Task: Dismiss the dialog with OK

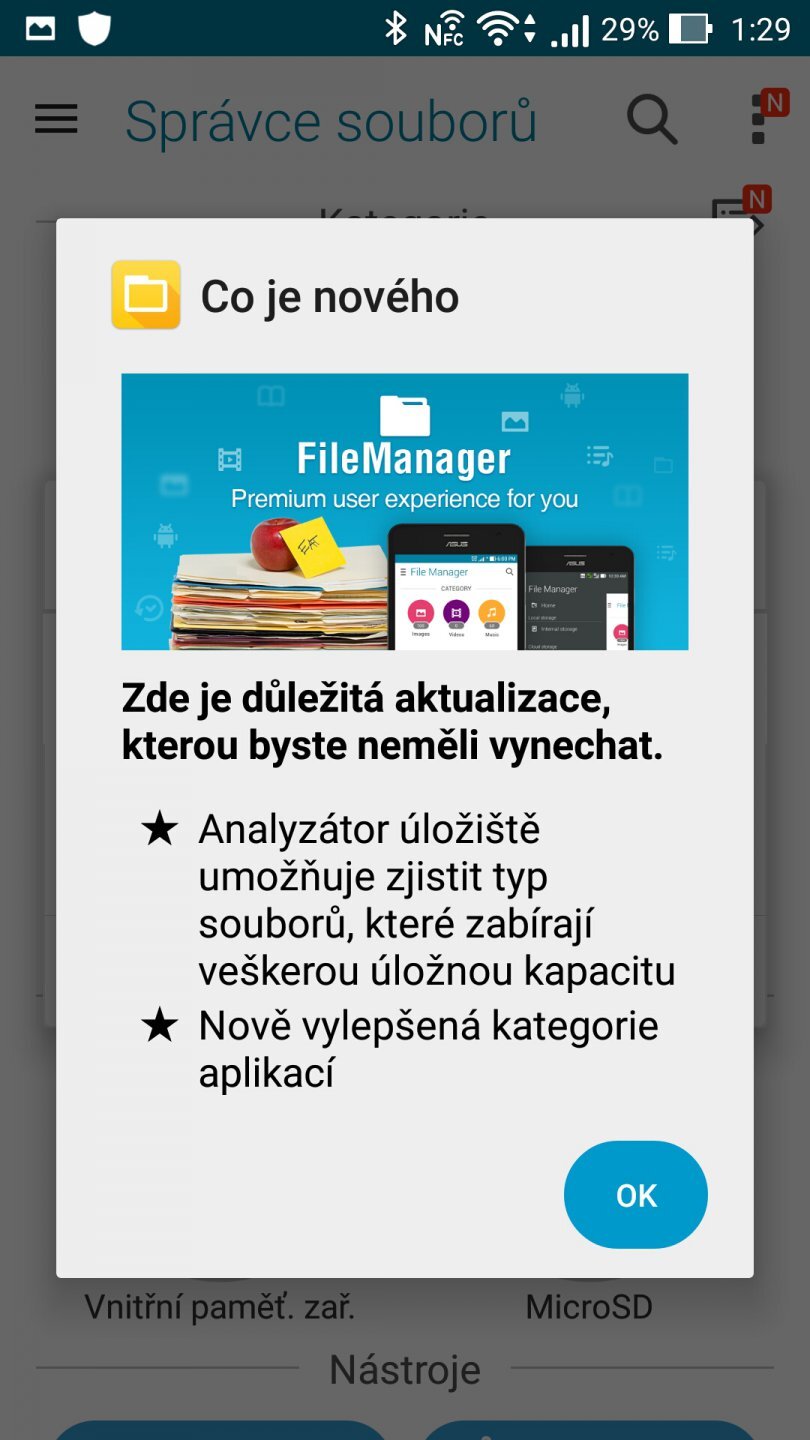Action: (636, 1194)
